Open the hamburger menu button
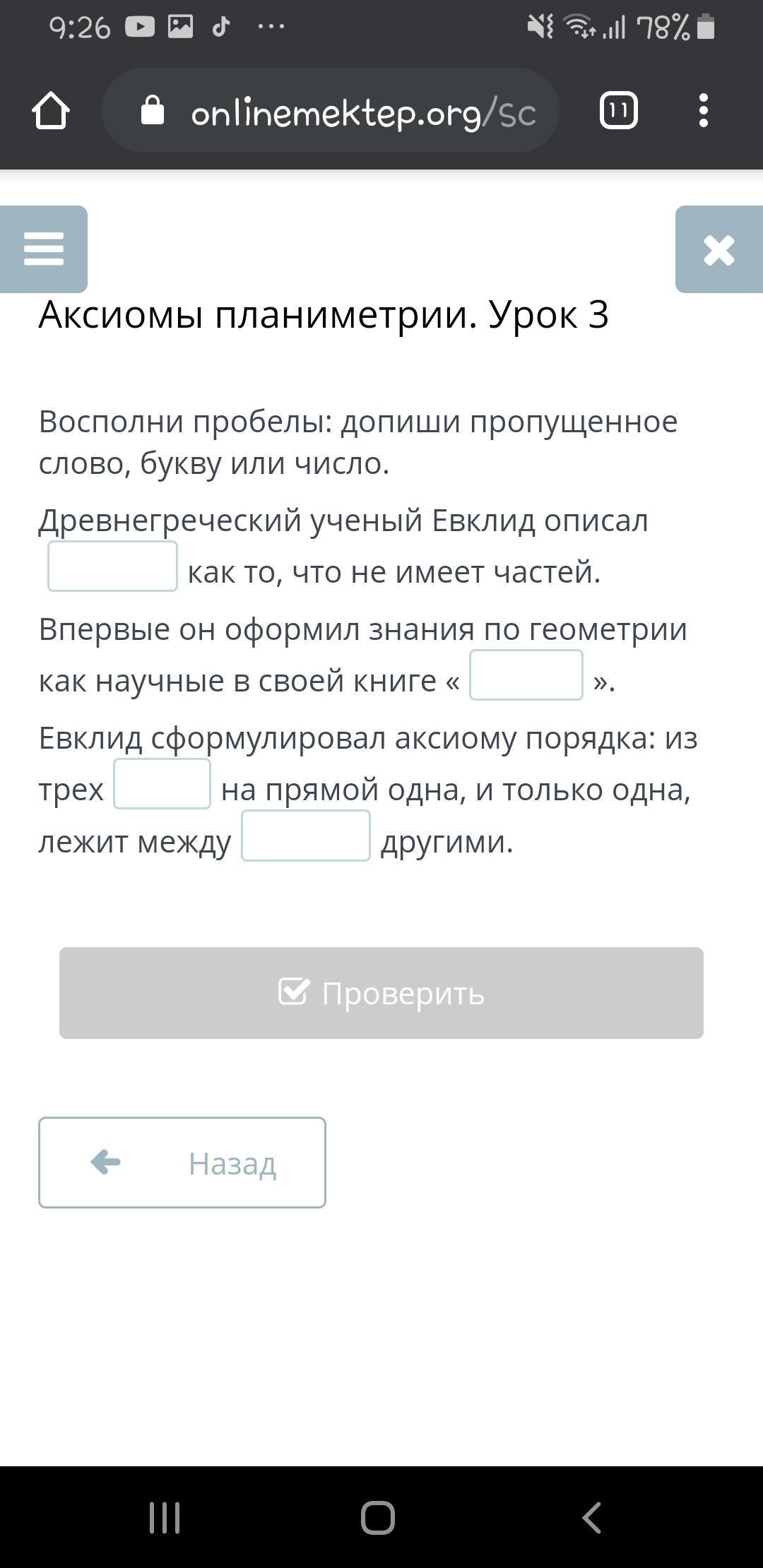The image size is (763, 1568). [44, 249]
